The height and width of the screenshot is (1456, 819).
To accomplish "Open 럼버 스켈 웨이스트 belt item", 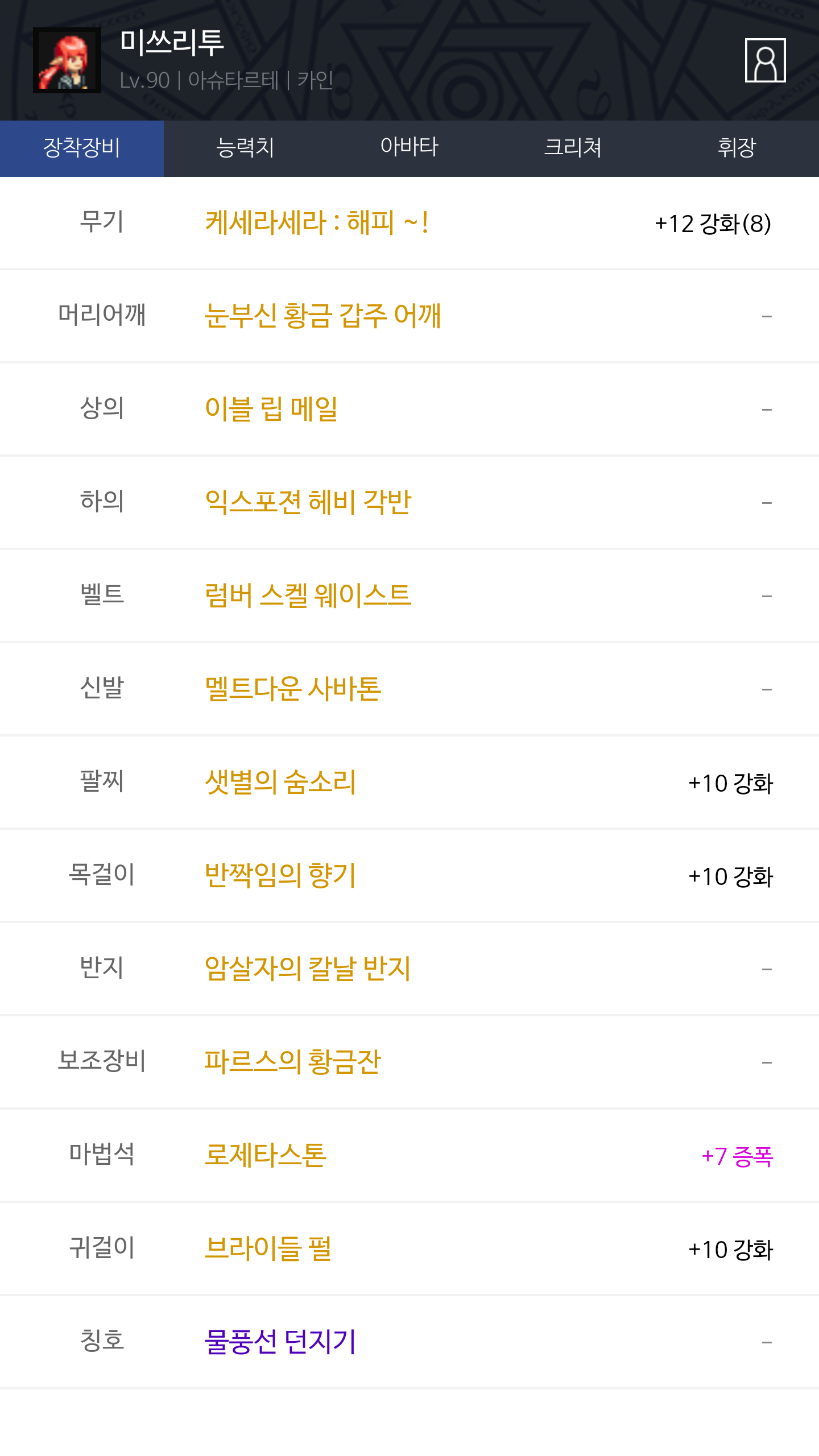I will point(308,595).
